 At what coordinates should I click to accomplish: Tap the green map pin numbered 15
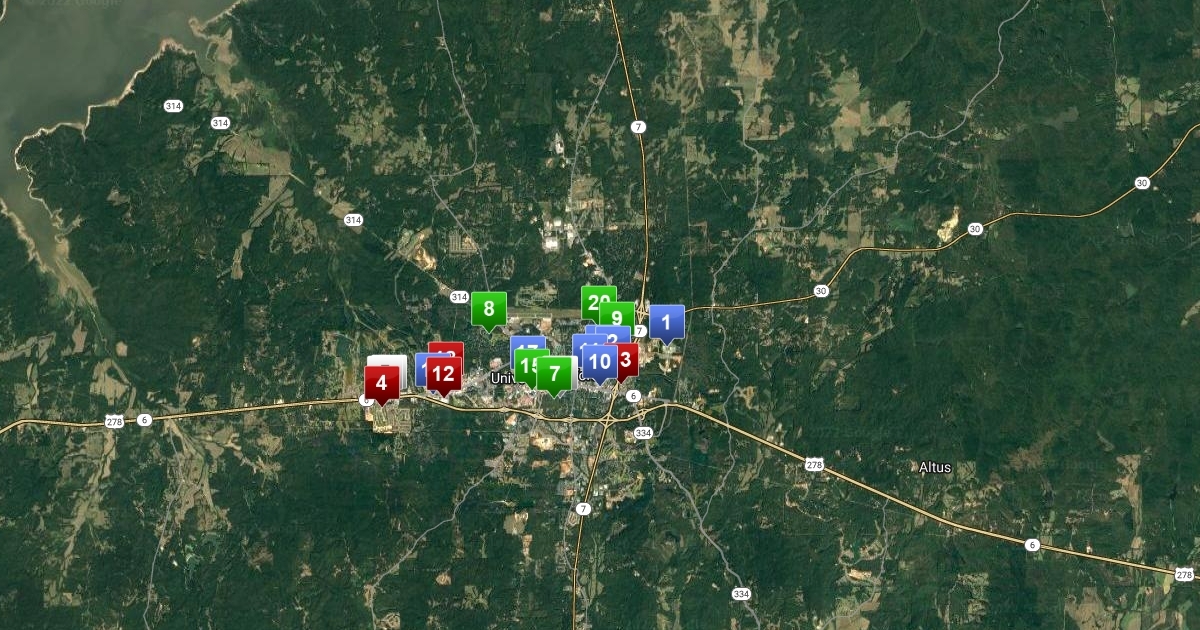tap(525, 365)
